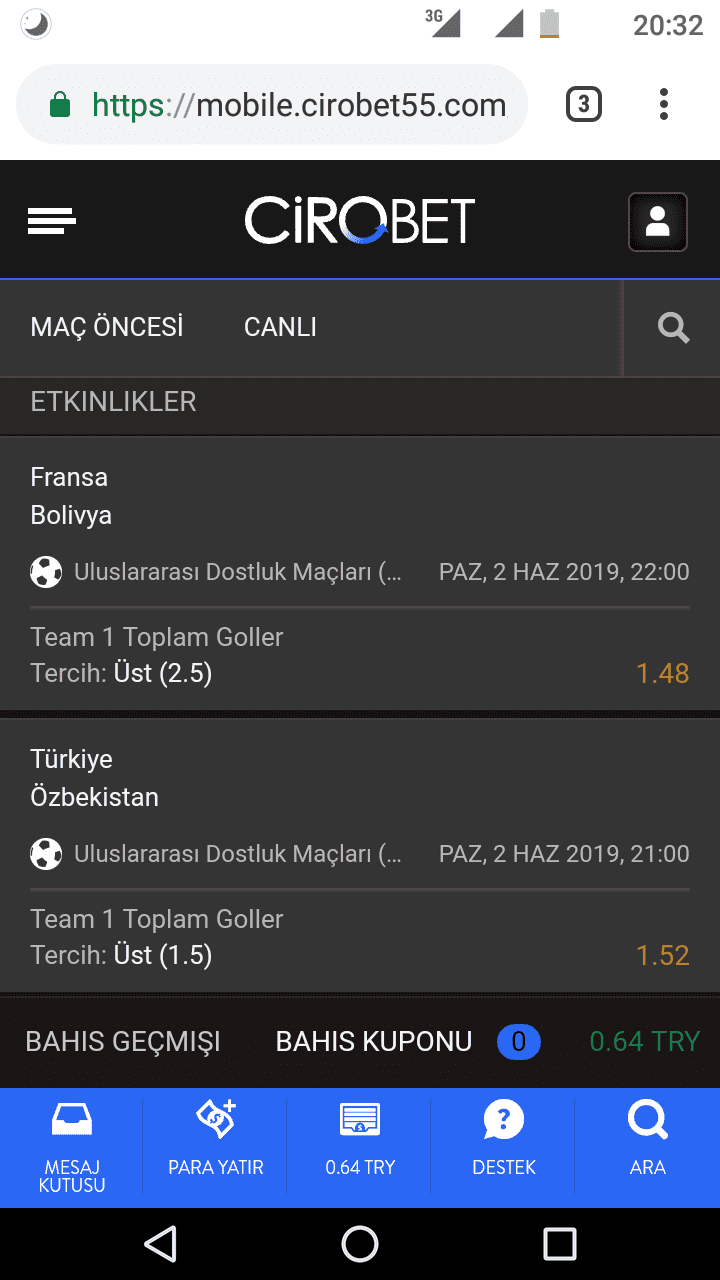Open the browser tab switcher
720x1280 pixels.
point(584,105)
